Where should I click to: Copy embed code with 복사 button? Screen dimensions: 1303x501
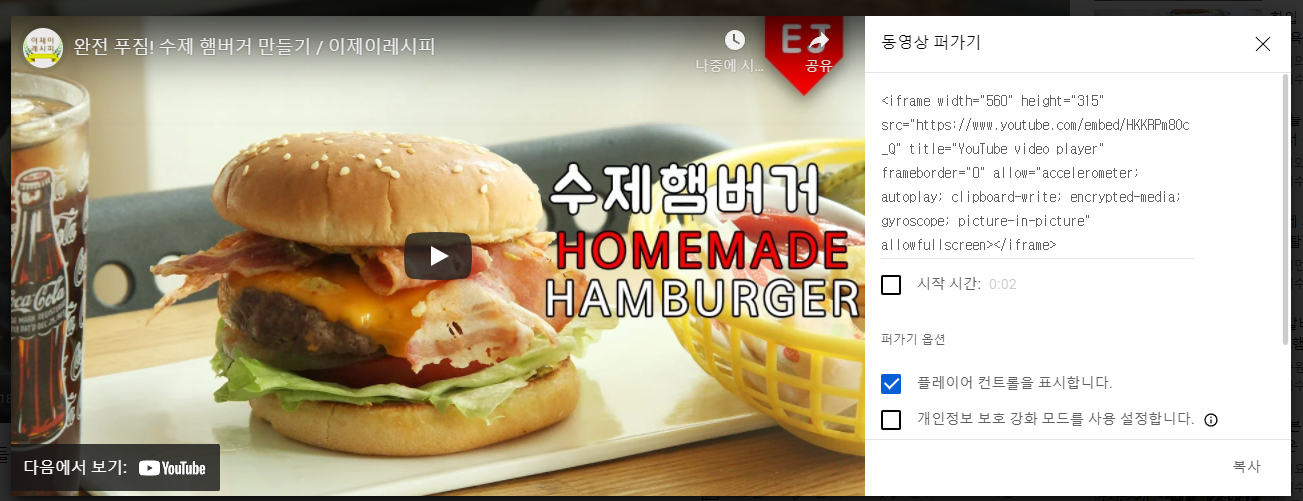1246,466
